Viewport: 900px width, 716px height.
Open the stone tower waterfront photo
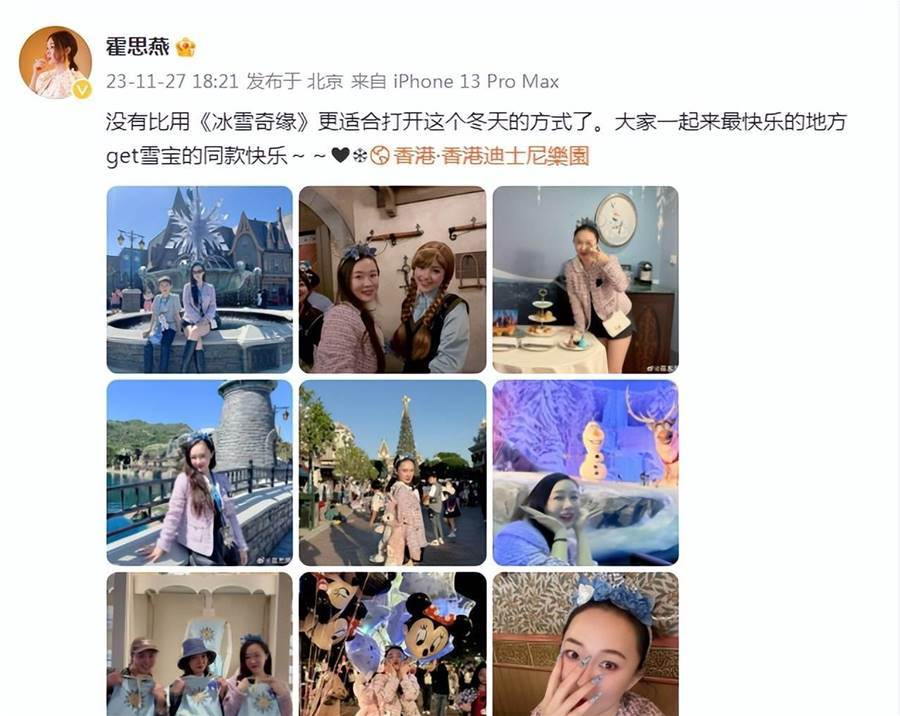(x=200, y=472)
